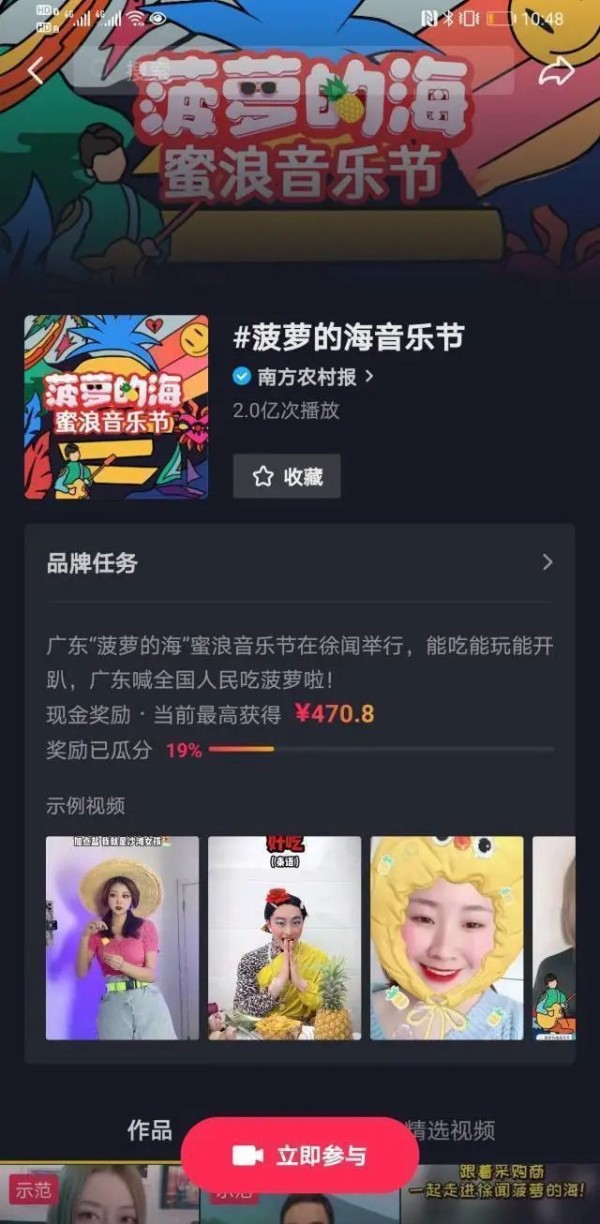The image size is (600, 1224).
Task: Go back using the top-left arrow
Action: [36, 71]
